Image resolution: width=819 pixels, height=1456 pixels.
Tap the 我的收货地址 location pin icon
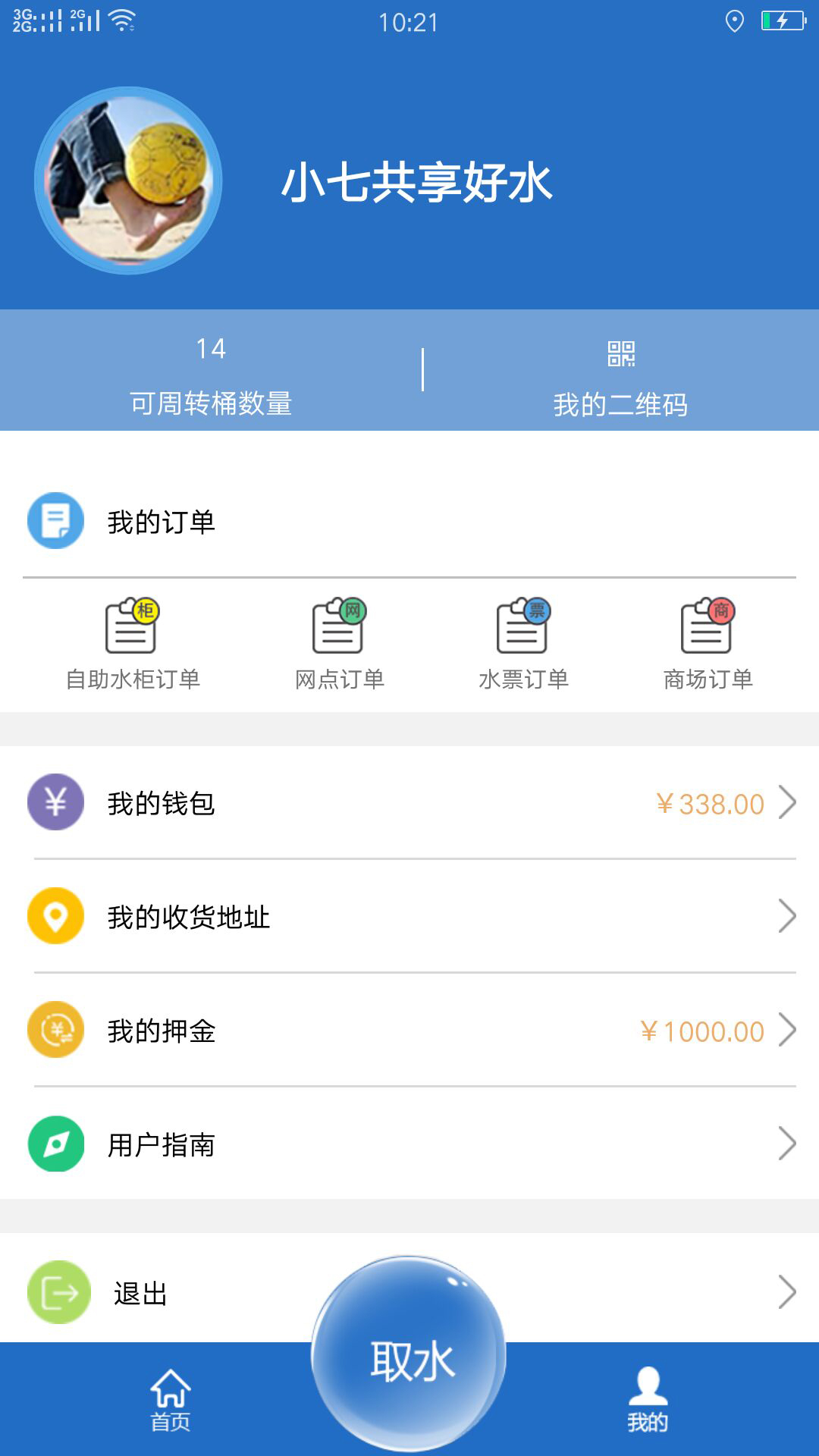(55, 918)
